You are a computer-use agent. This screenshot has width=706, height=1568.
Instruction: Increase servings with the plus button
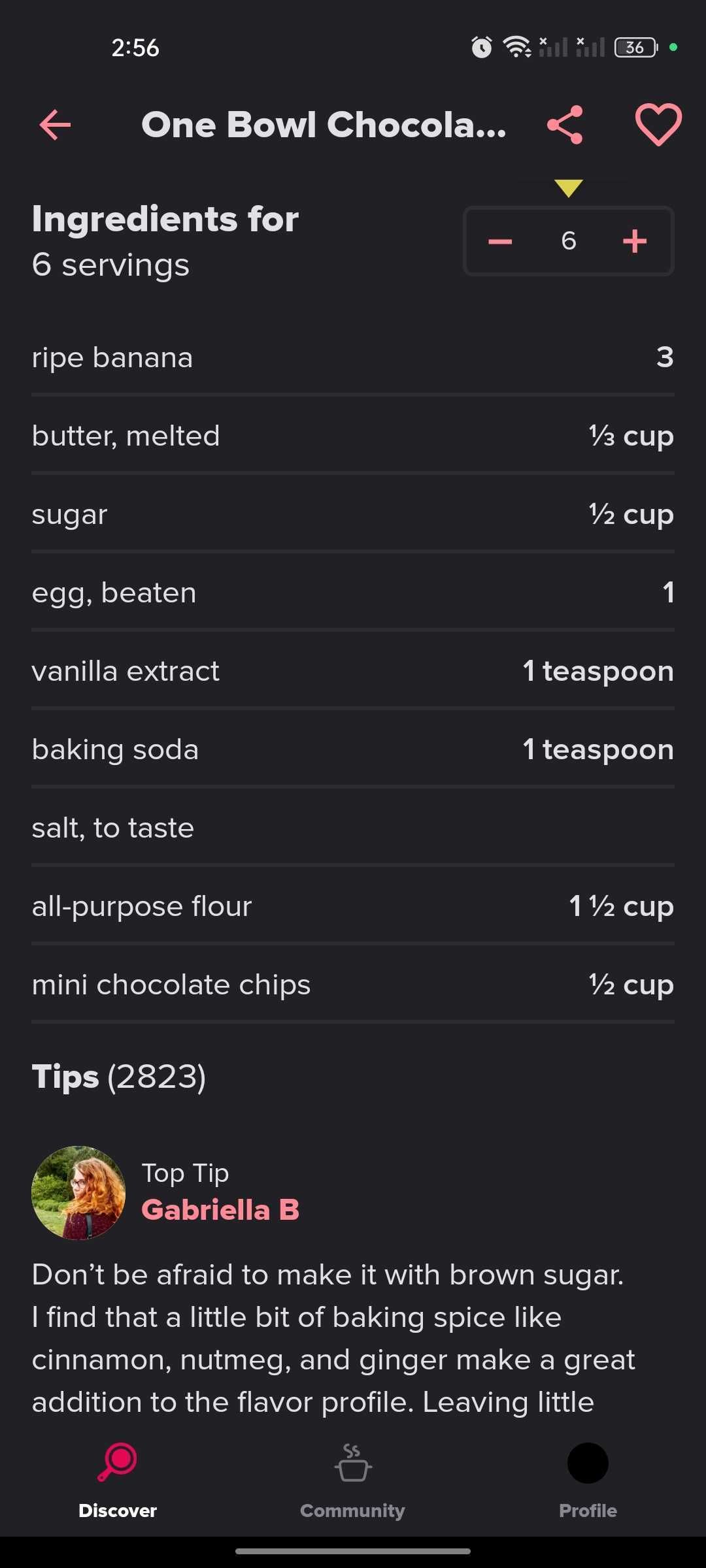tap(635, 240)
